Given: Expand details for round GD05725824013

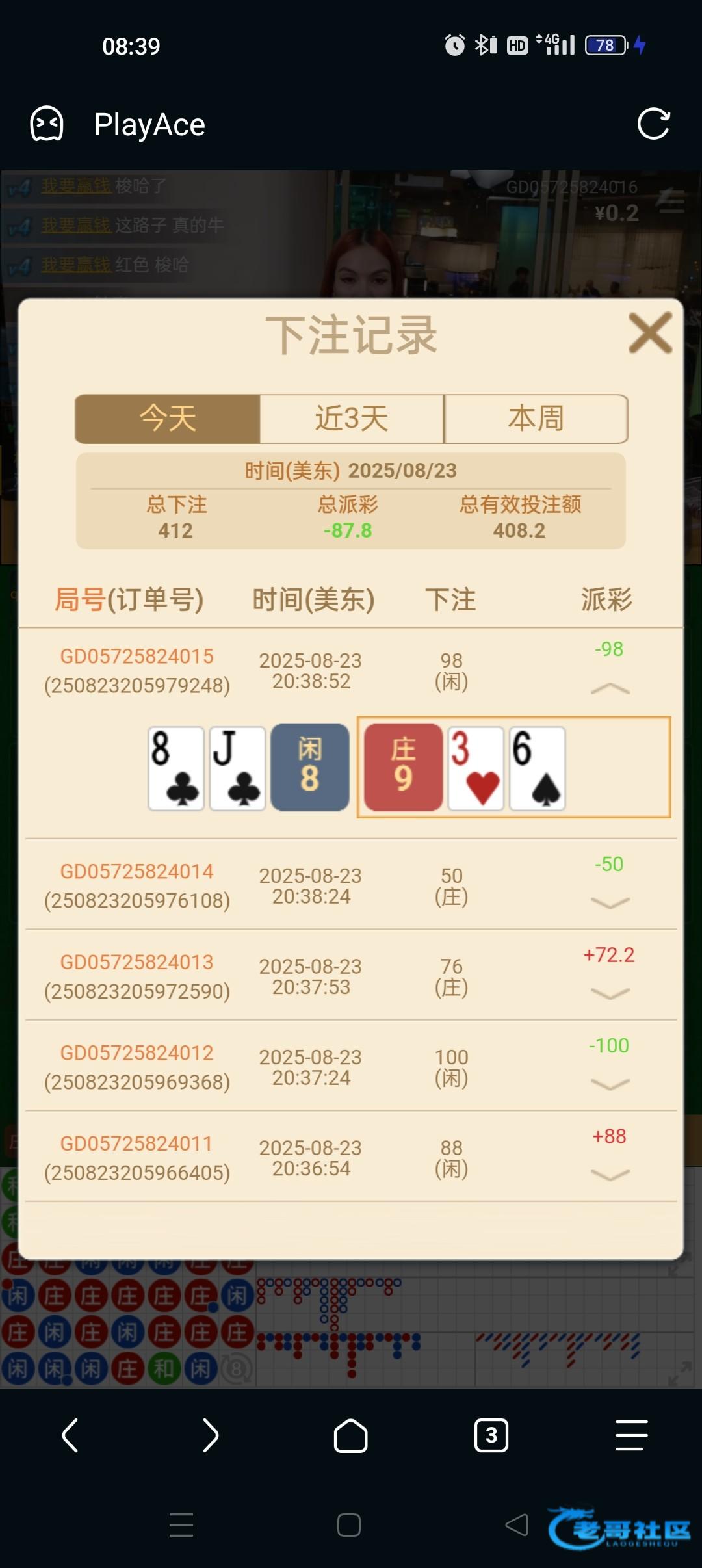Looking at the screenshot, I should tap(610, 993).
